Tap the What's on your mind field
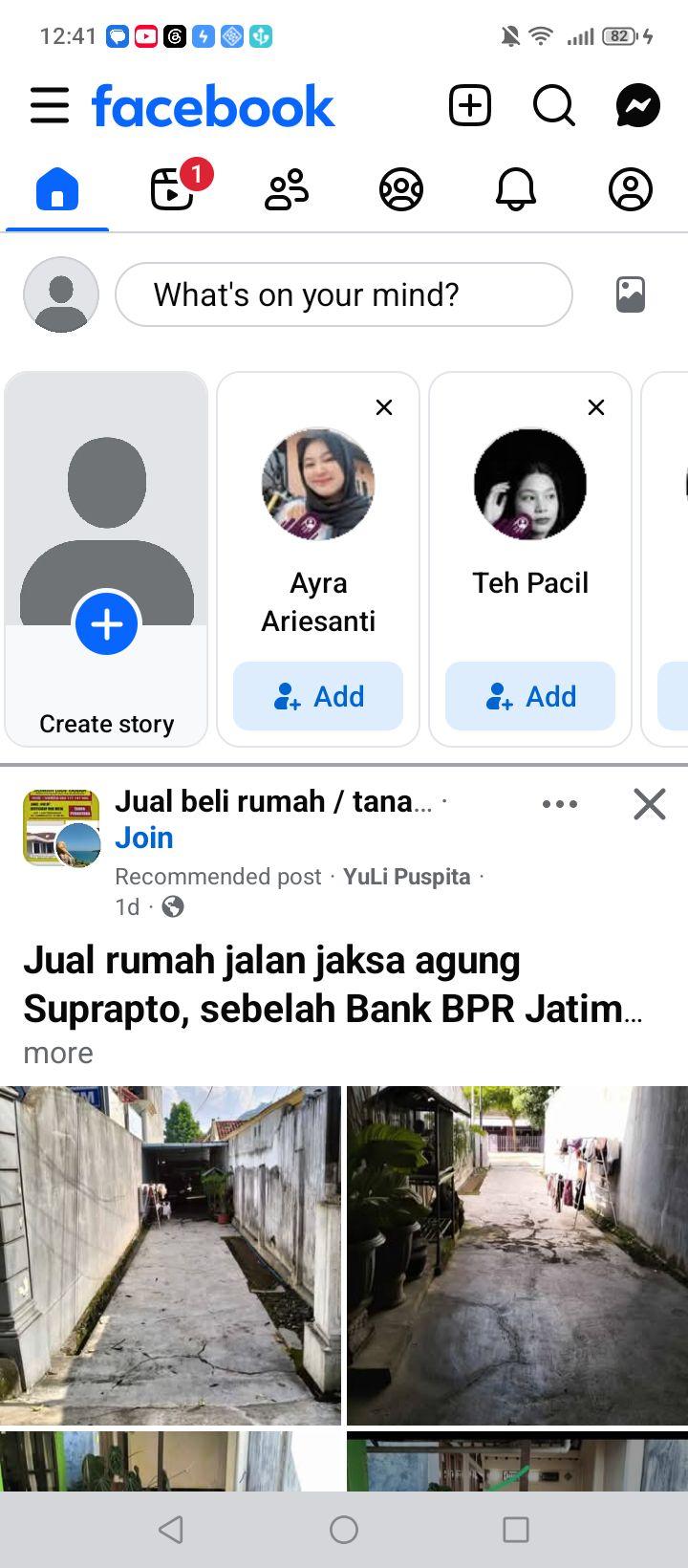Screen dimensions: 688x1568 coord(344,294)
